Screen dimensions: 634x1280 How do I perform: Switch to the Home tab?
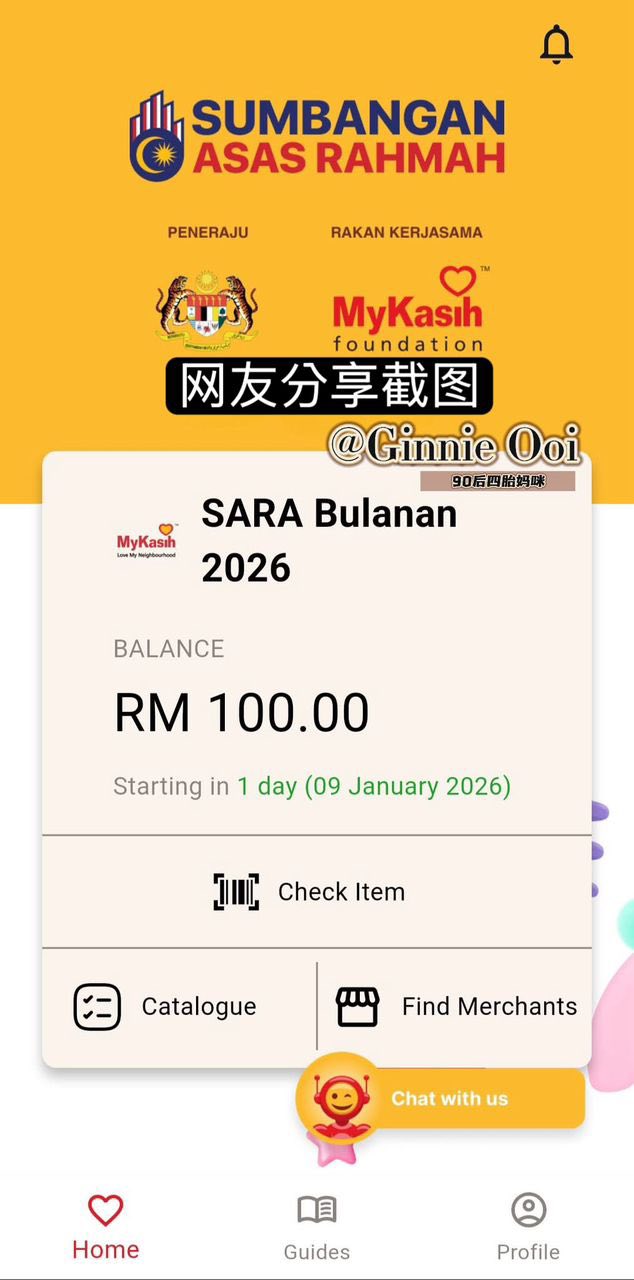(x=105, y=1227)
